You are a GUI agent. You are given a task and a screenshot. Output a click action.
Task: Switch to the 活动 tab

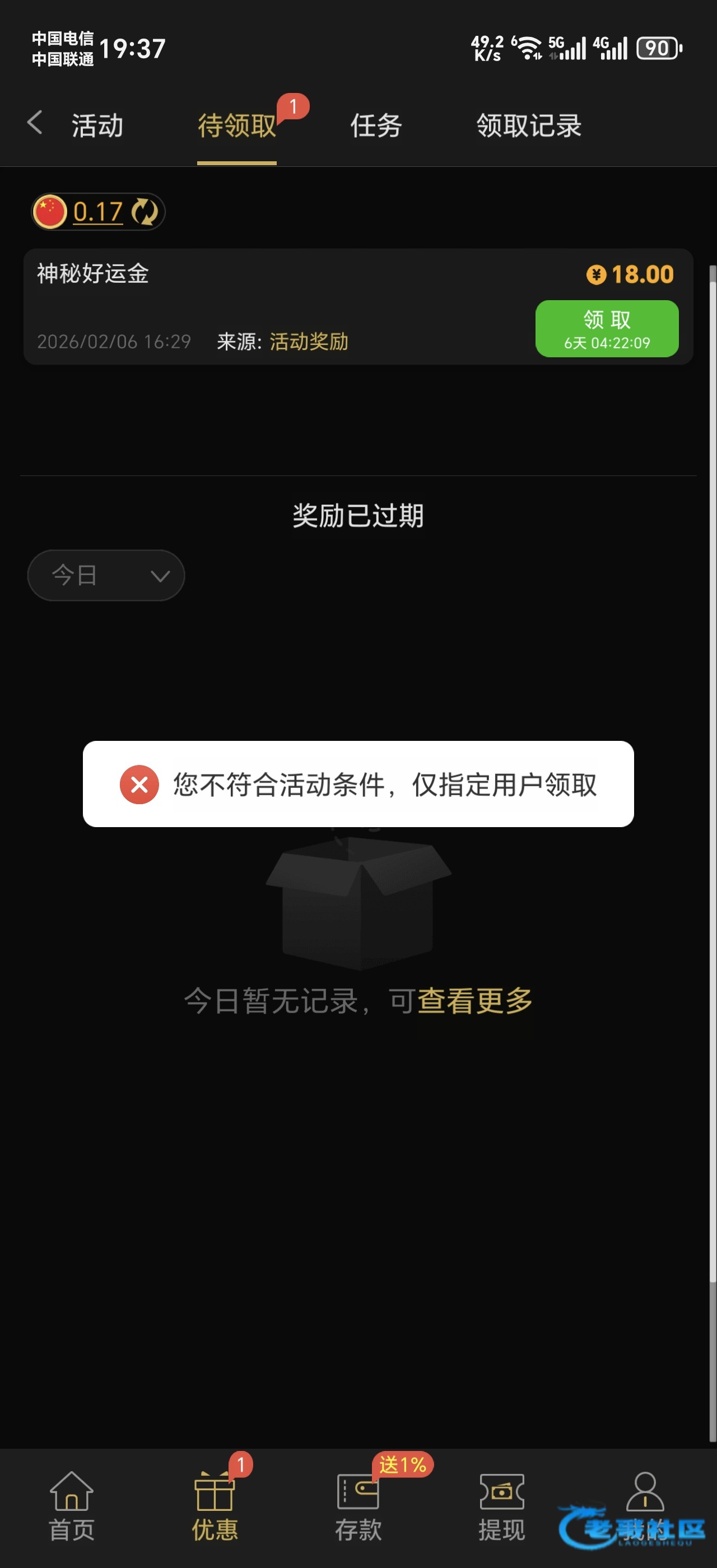(97, 126)
